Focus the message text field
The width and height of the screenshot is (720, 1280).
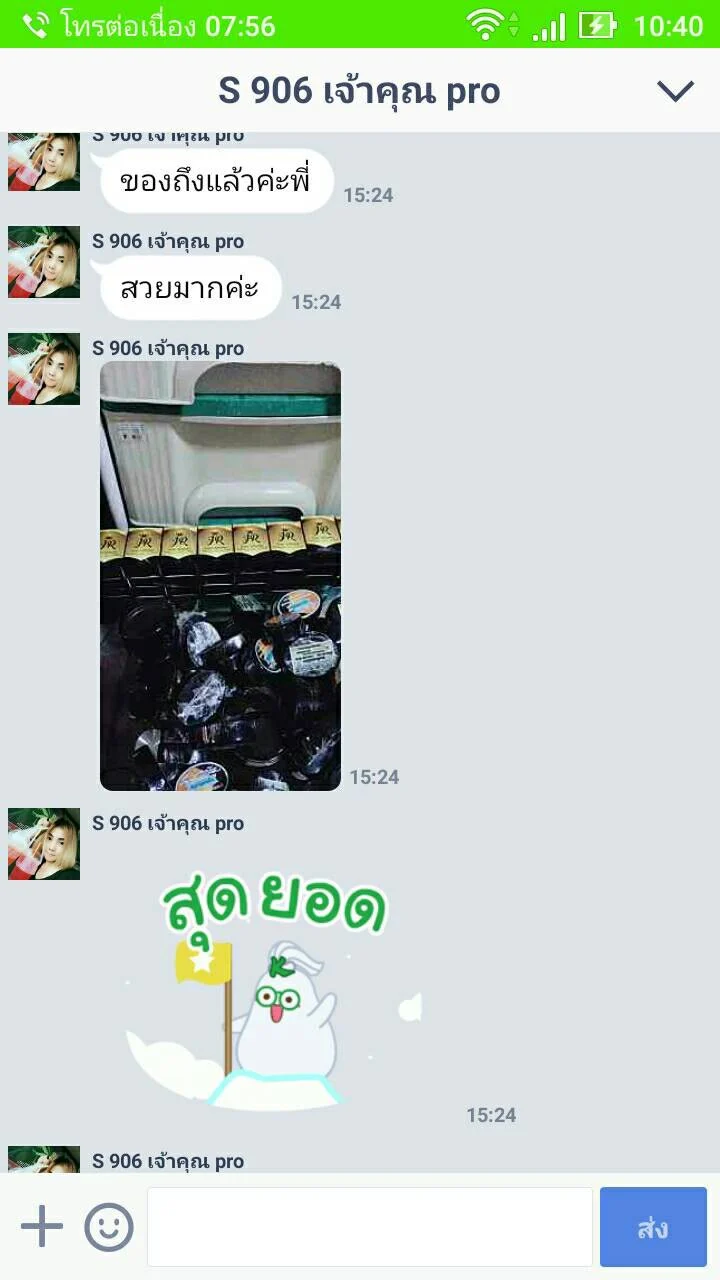coord(370,1227)
